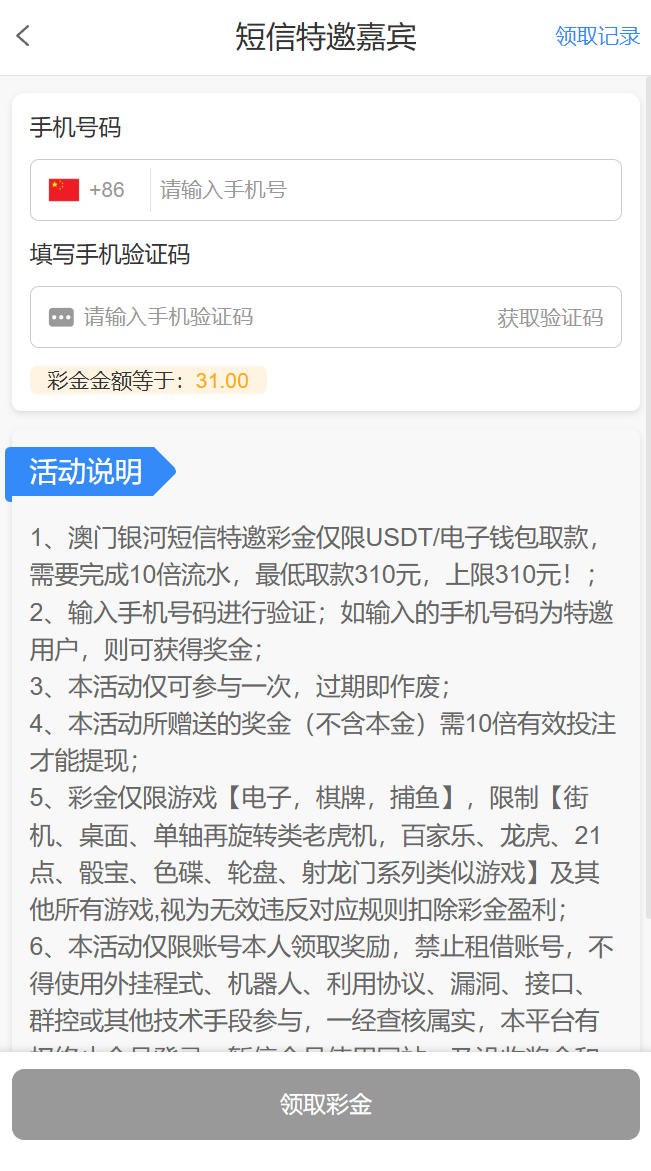The width and height of the screenshot is (651, 1171).
Task: Tap the 领取彩金 button
Action: pos(326,1104)
